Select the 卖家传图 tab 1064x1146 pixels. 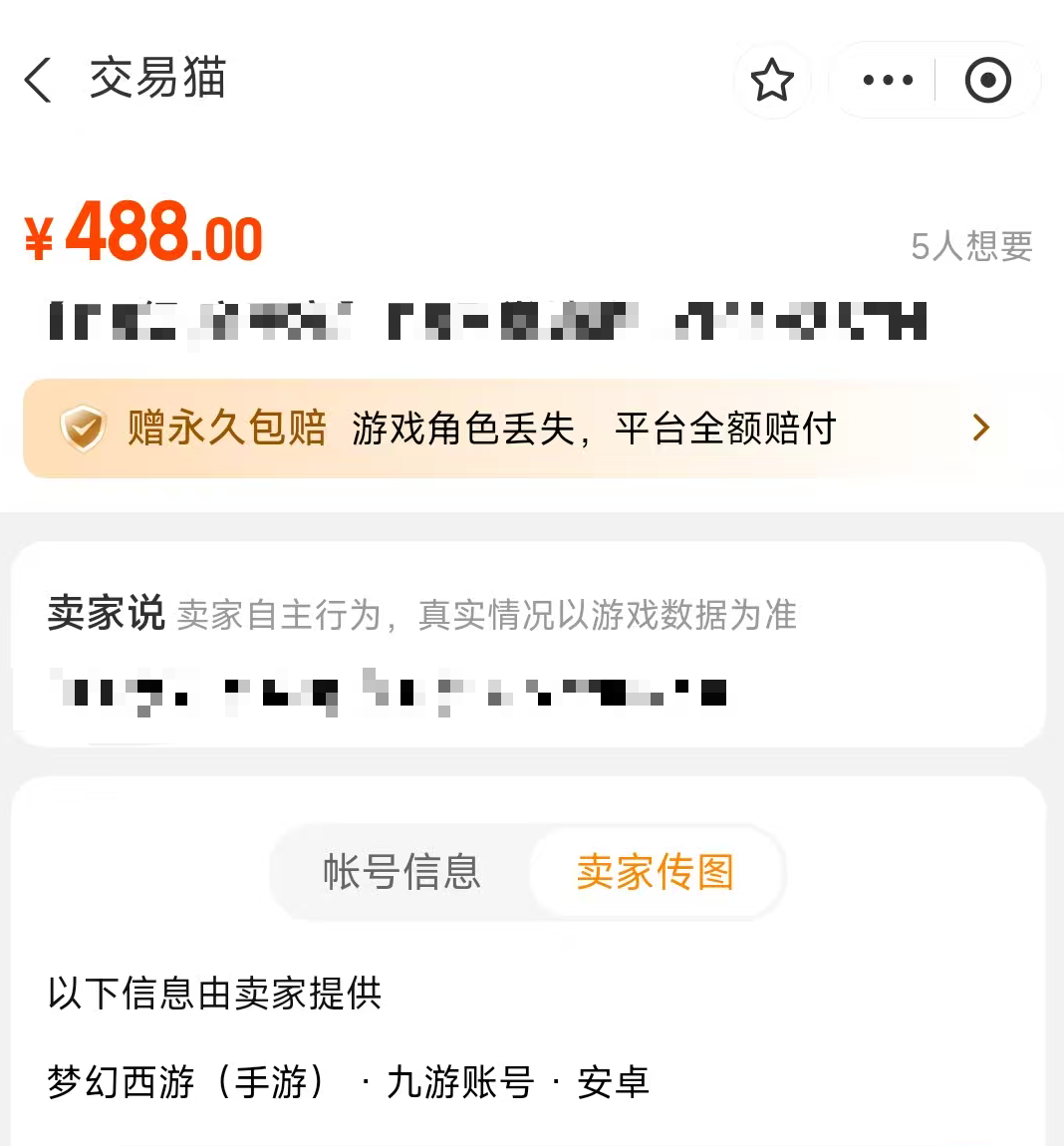pyautogui.click(x=656, y=872)
